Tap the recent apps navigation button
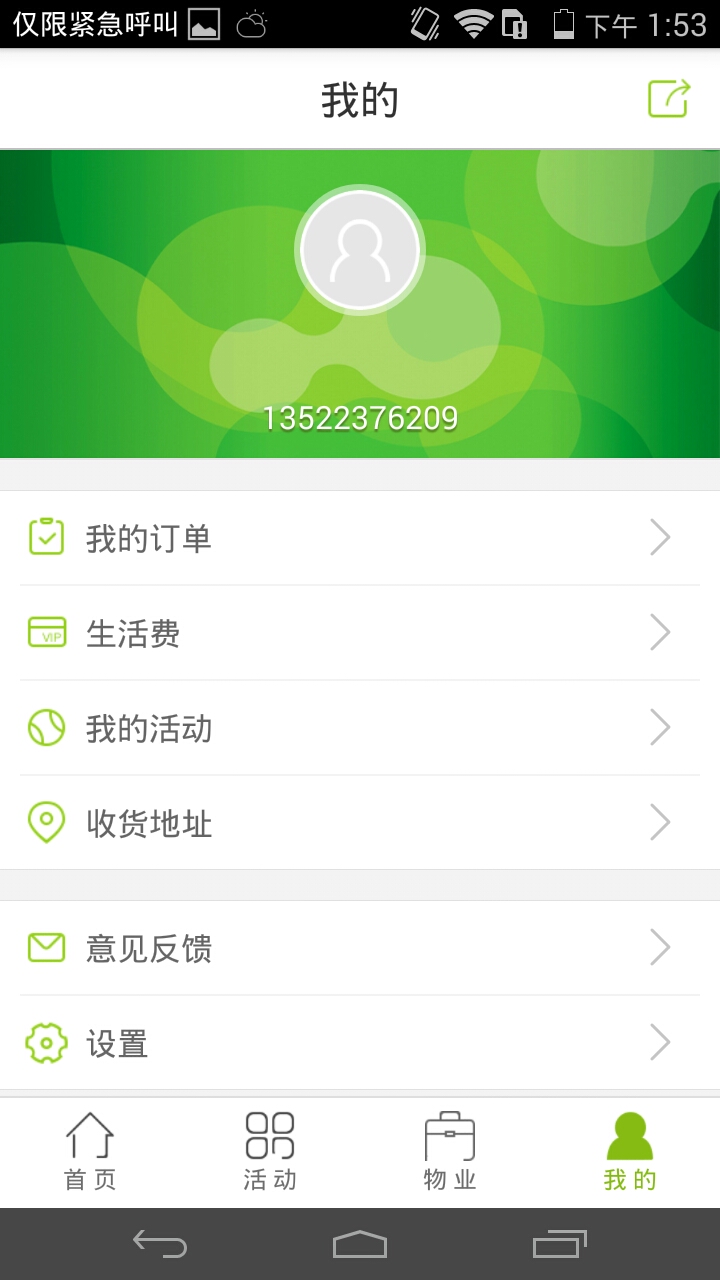720x1280 pixels. (558, 1243)
